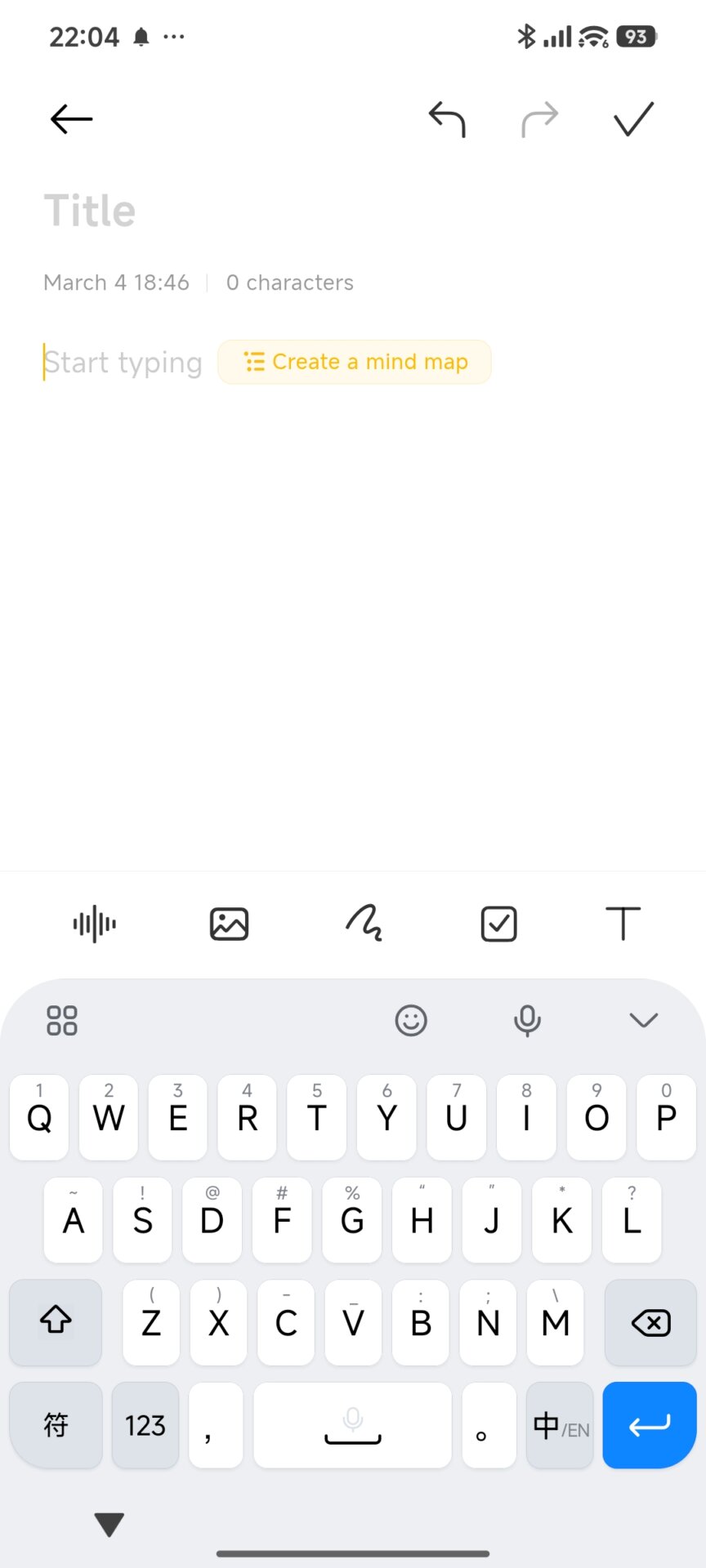Collapse the keyboard with the down chevron
The height and width of the screenshot is (1568, 706).
tap(644, 1020)
